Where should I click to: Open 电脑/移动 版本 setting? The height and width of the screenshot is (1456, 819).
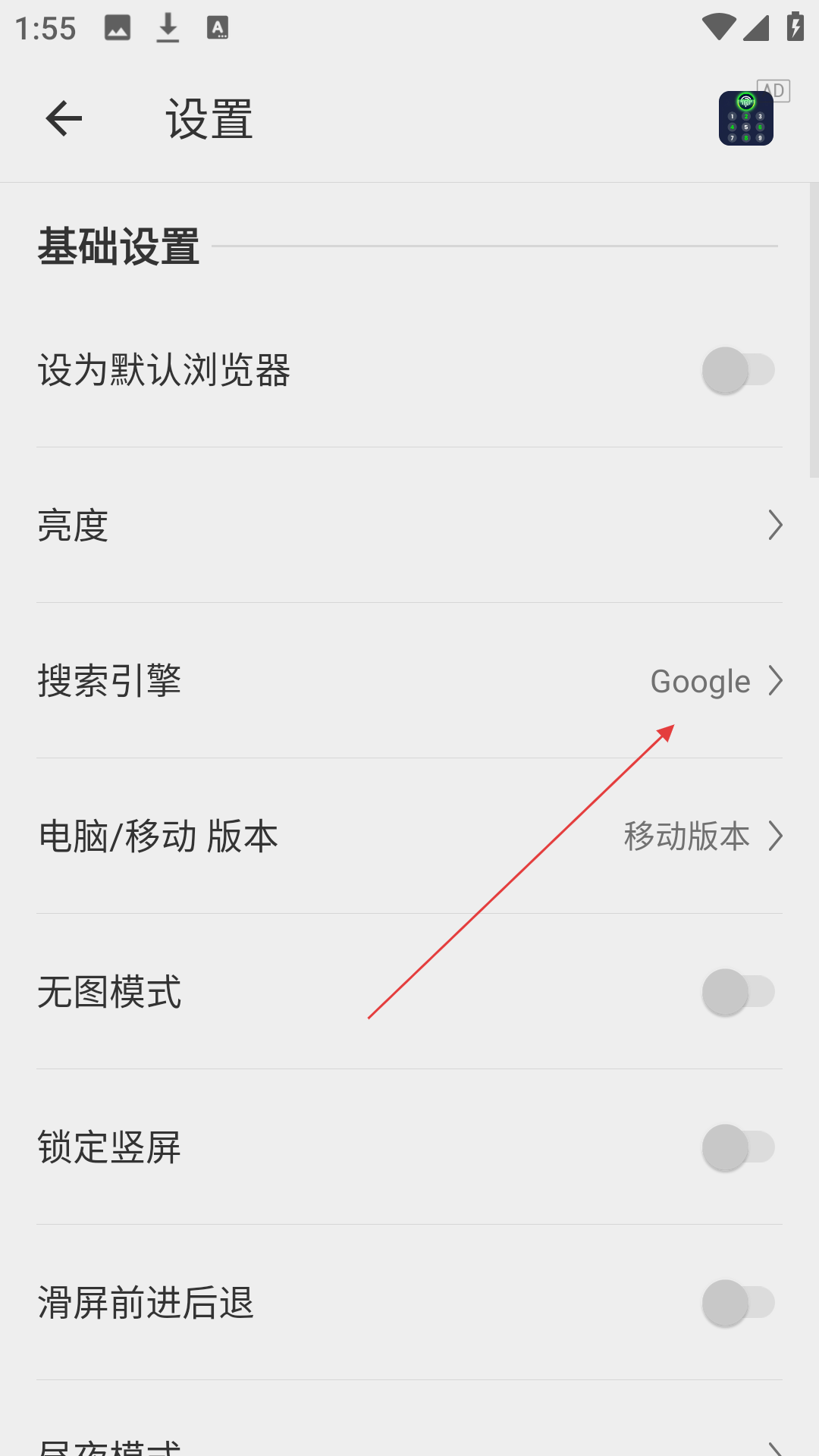(x=409, y=836)
